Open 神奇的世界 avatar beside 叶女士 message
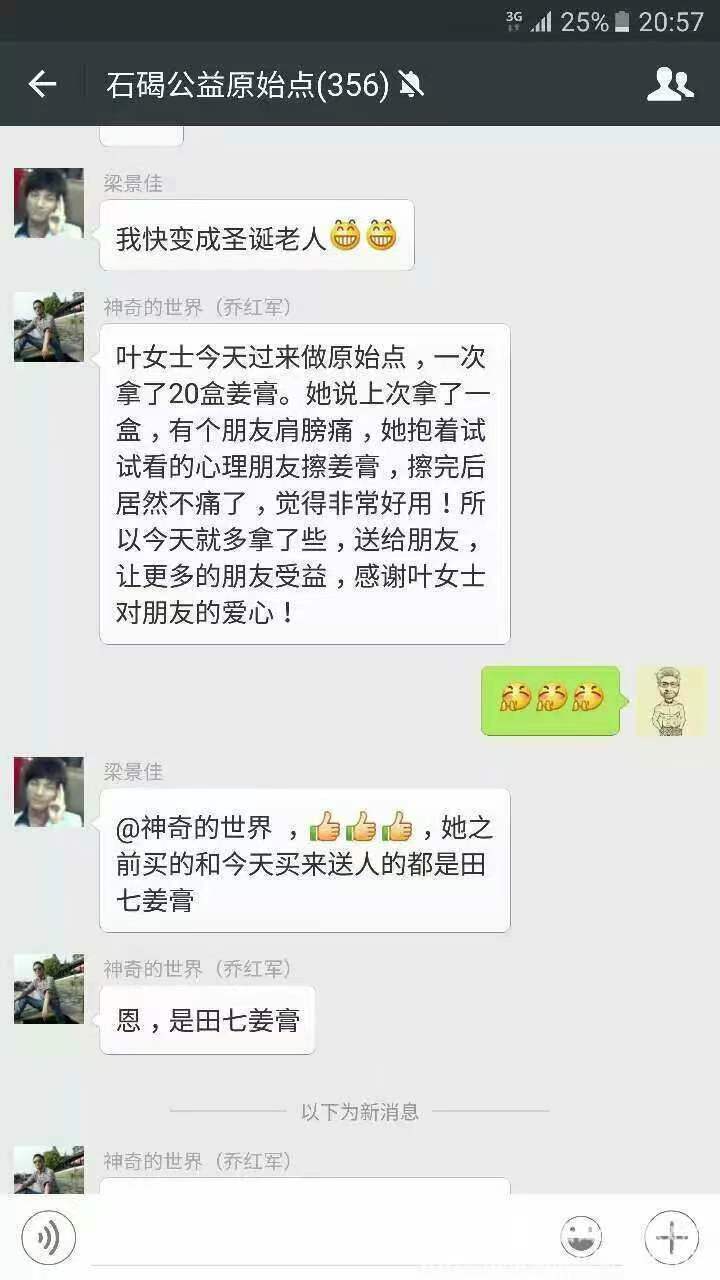This screenshot has width=720, height=1280. 48,327
